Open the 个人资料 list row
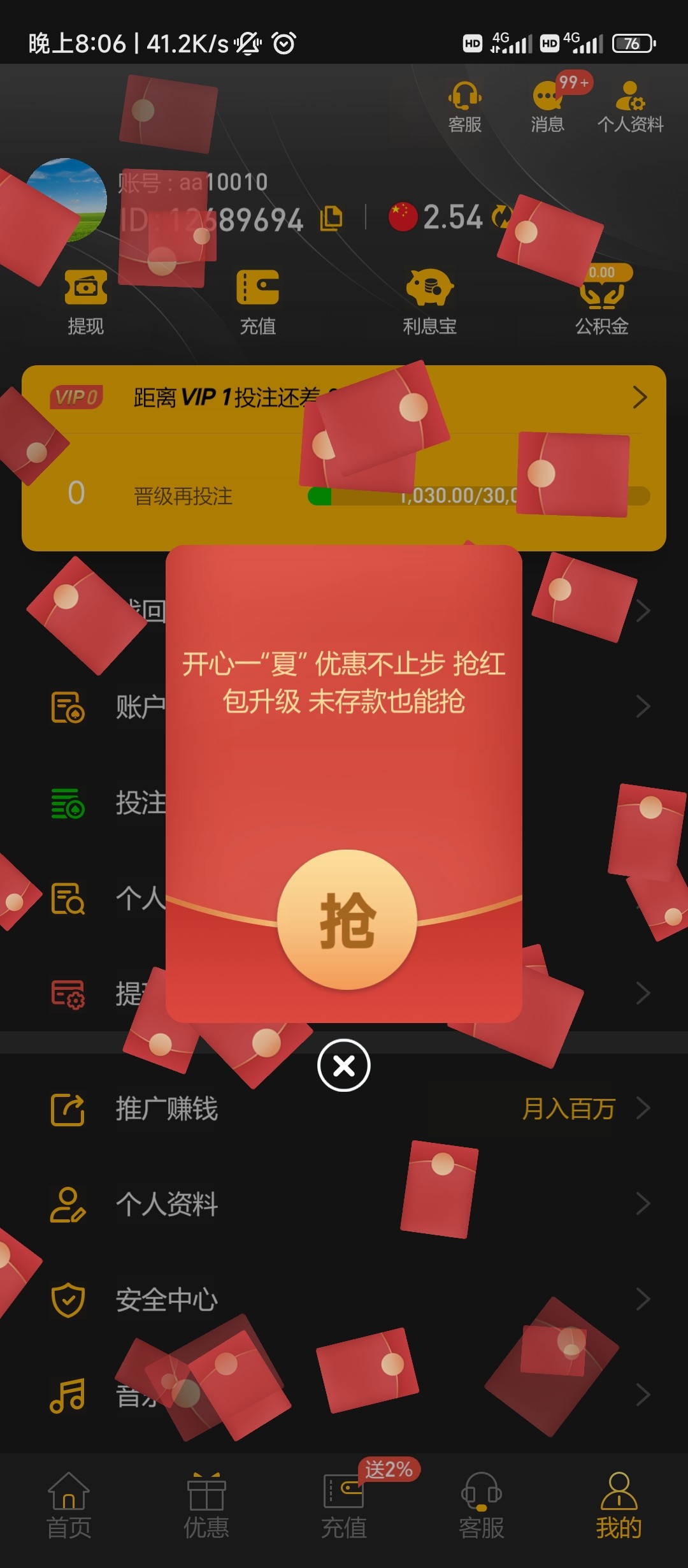Viewport: 688px width, 1568px height. point(344,1204)
